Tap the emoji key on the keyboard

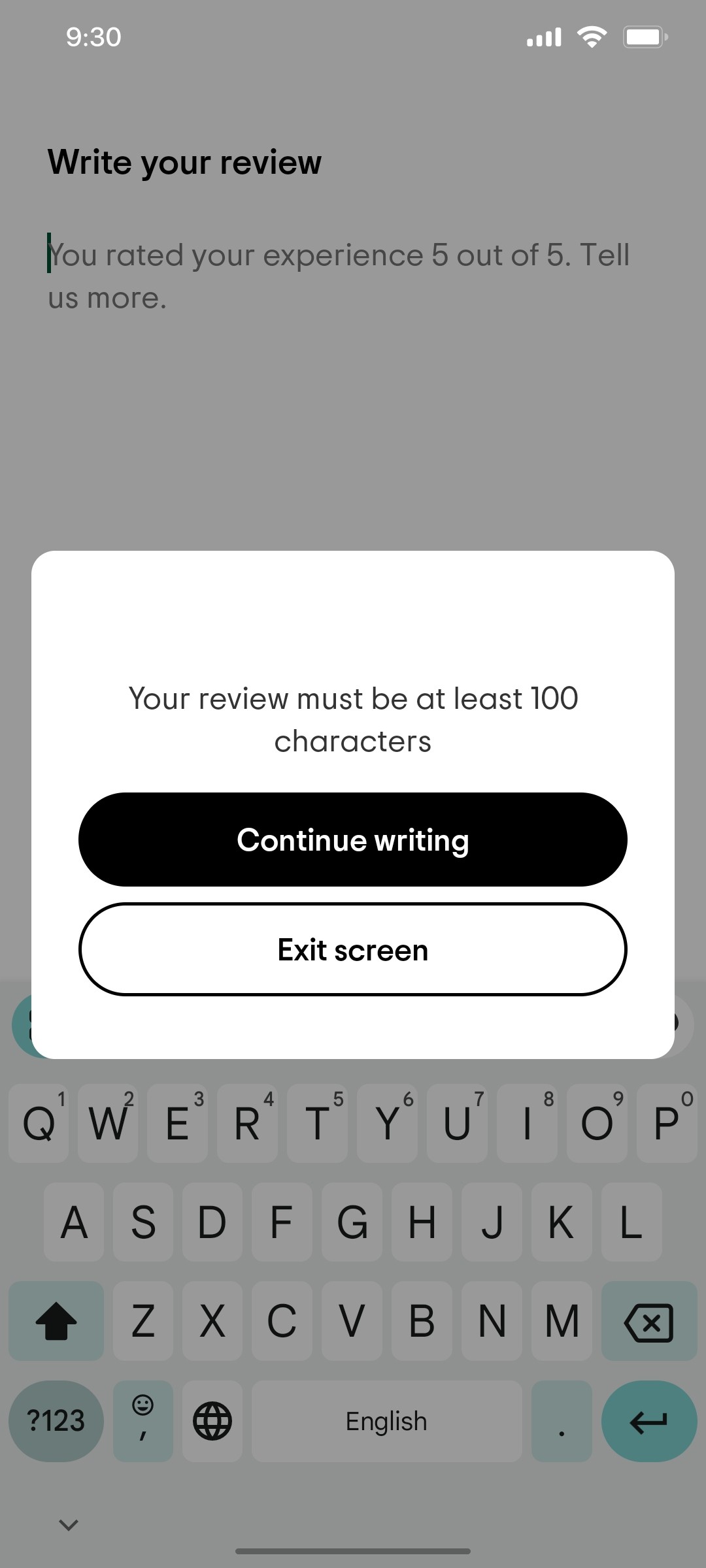143,1421
